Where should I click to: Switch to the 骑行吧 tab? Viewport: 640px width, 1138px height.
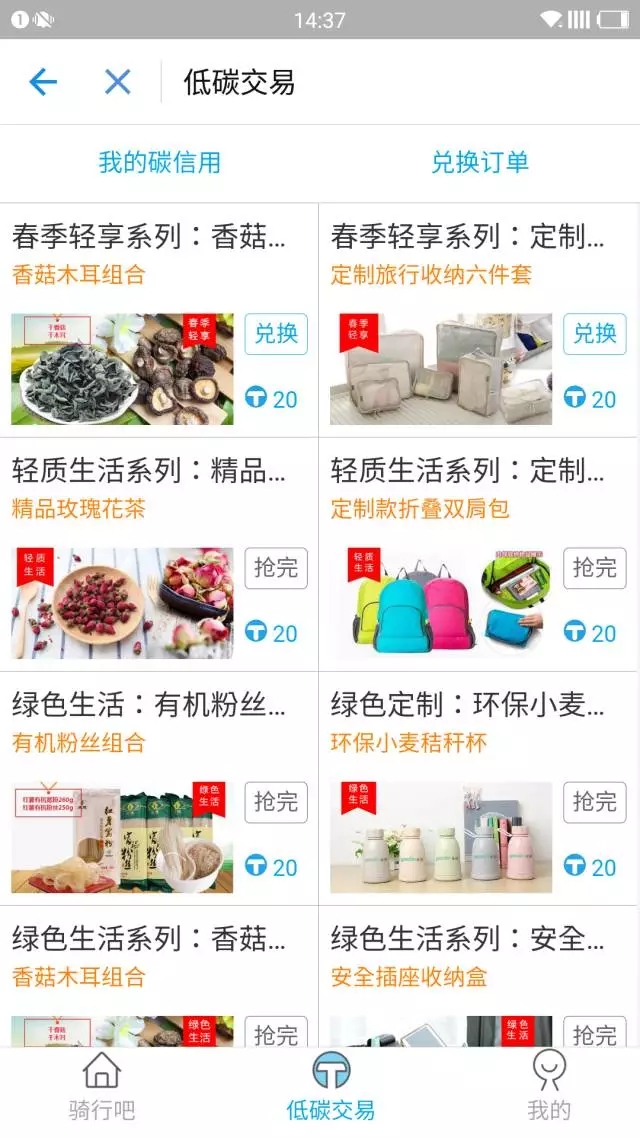tap(102, 1086)
